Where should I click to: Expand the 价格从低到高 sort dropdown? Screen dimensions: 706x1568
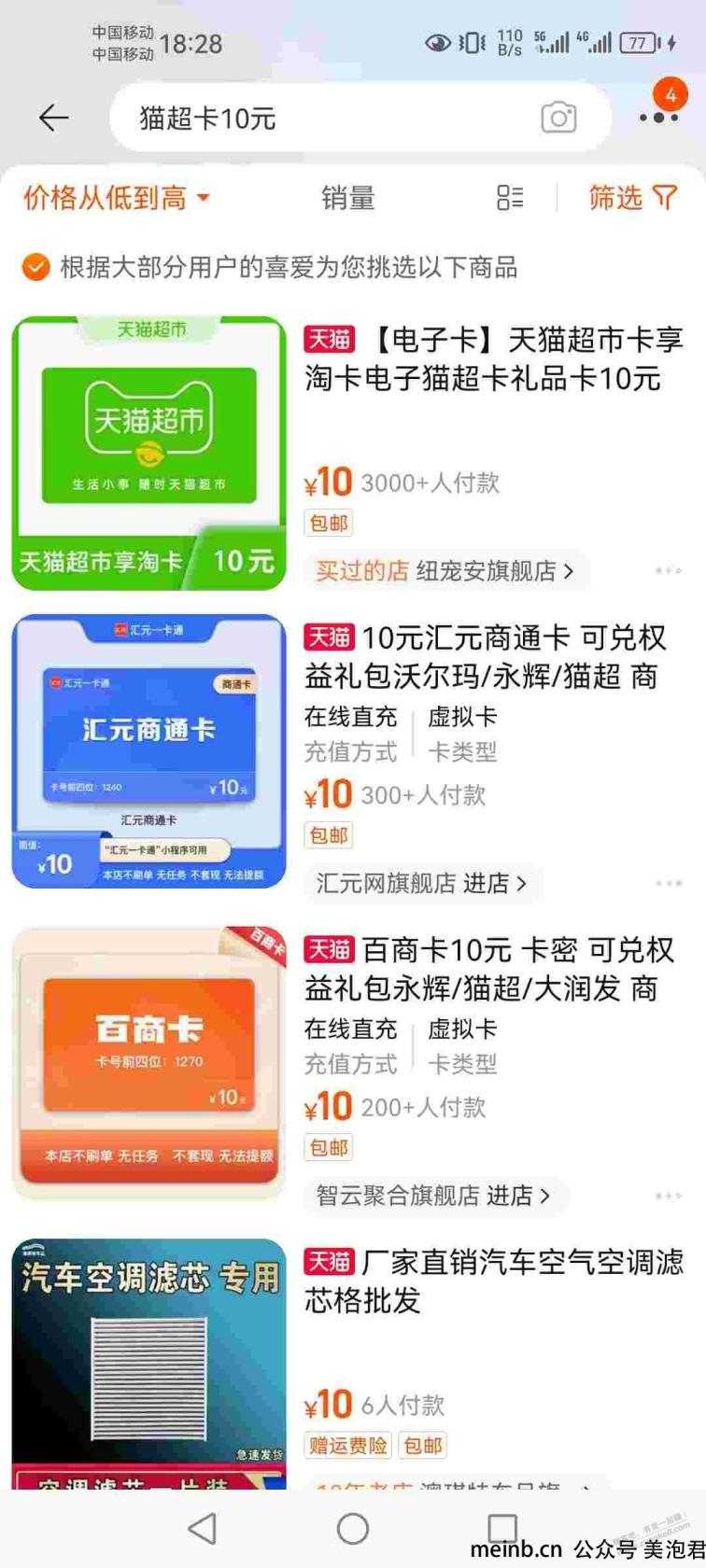[x=117, y=198]
